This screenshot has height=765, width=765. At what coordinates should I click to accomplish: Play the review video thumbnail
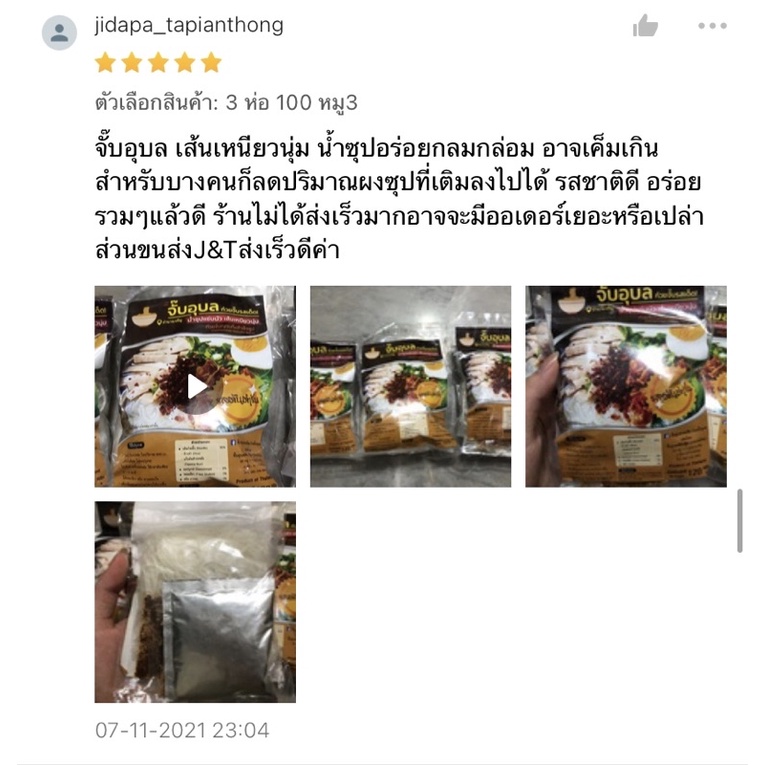click(195, 386)
